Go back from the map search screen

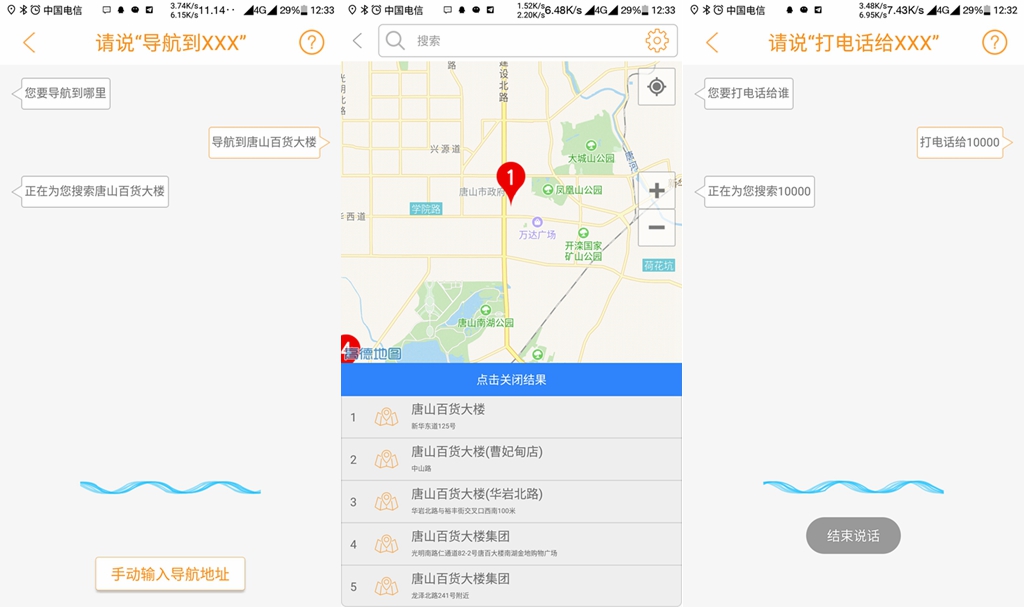pos(358,41)
